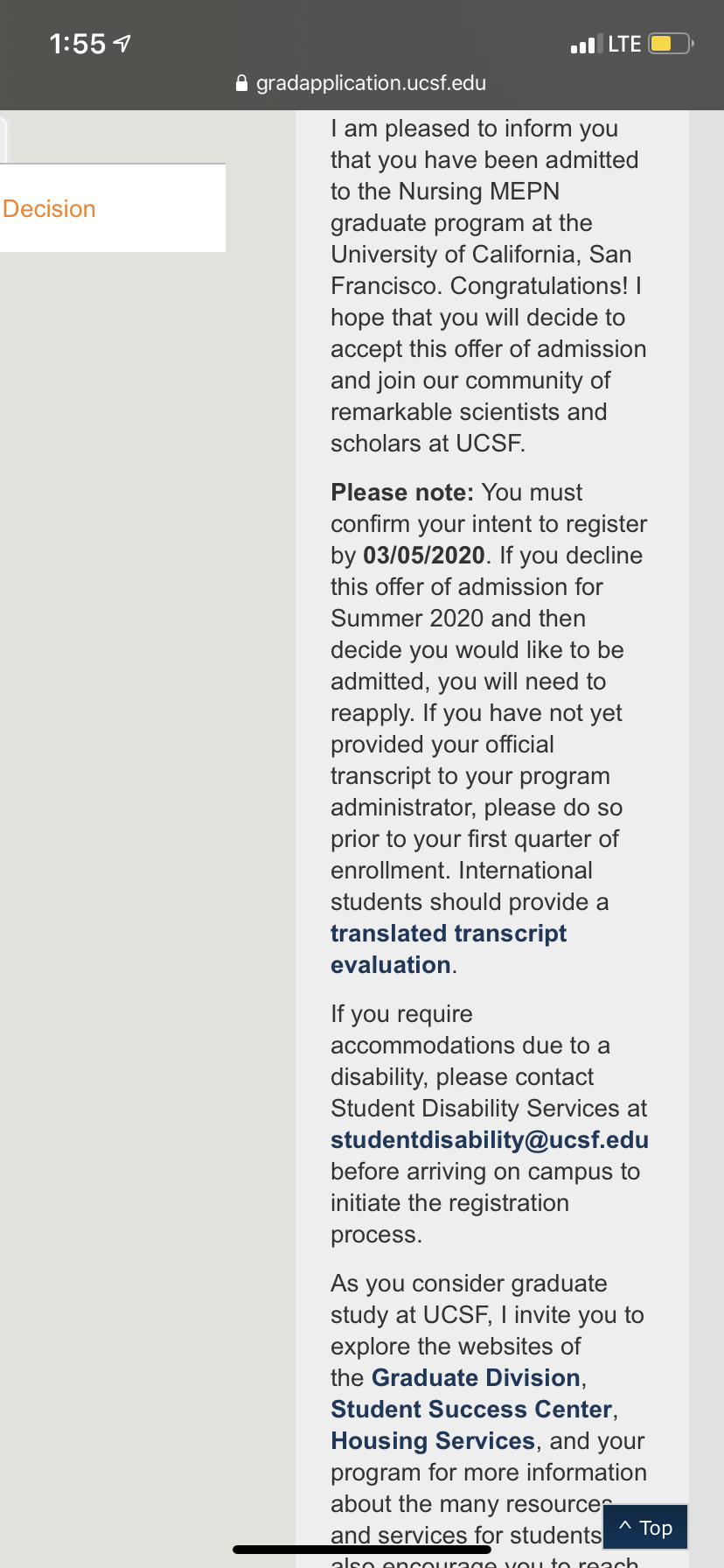Viewport: 724px width, 1568px height.
Task: Tap the gradapplication.ucsf.edu address bar
Action: click(x=361, y=83)
